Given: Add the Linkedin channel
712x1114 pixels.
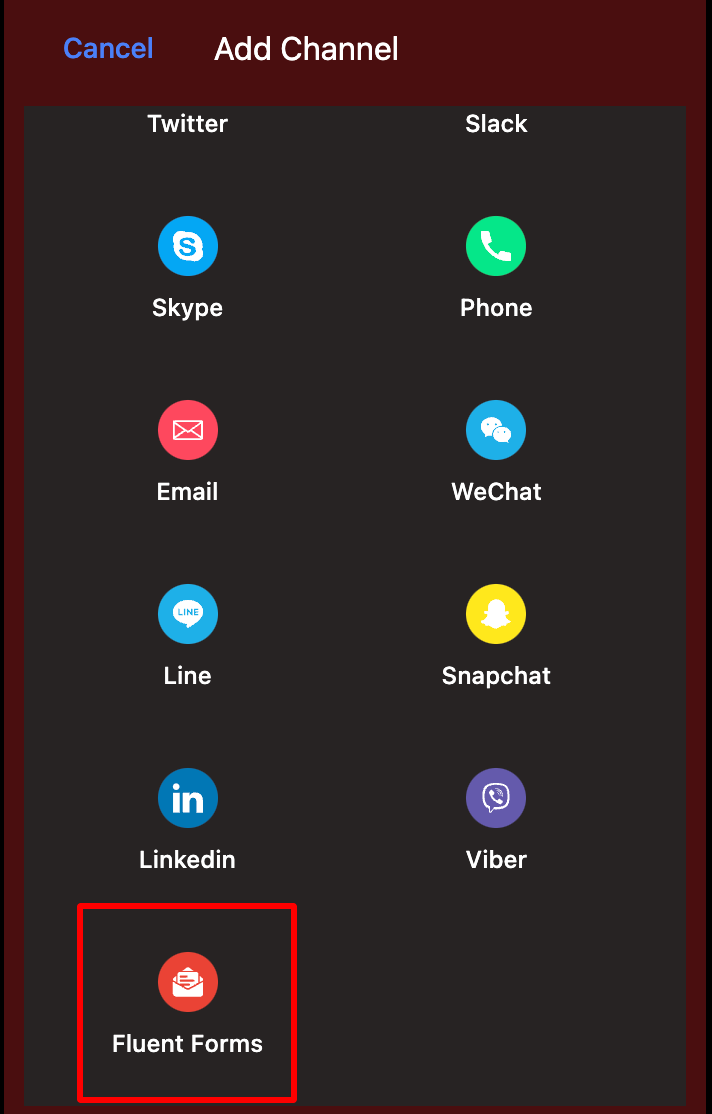Looking at the screenshot, I should (x=187, y=799).
